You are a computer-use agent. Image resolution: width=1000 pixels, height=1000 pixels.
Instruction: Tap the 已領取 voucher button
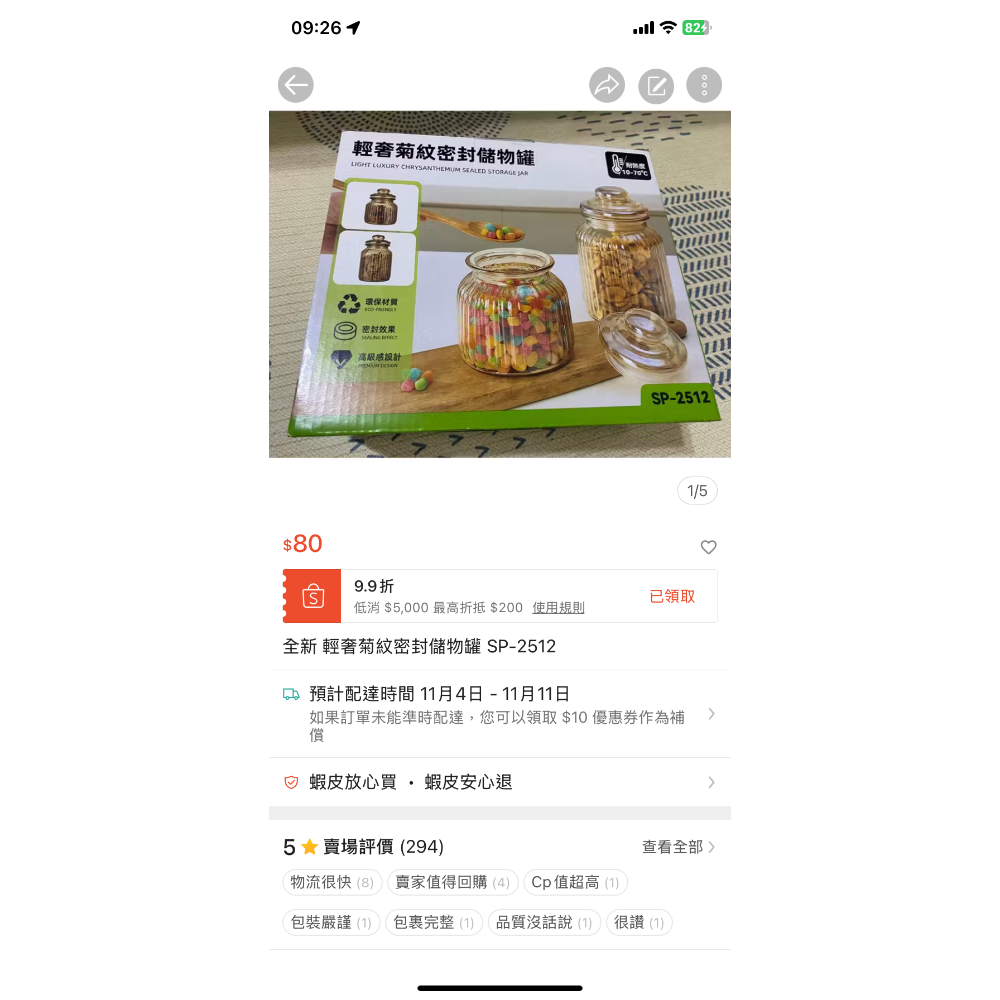pyautogui.click(x=672, y=596)
